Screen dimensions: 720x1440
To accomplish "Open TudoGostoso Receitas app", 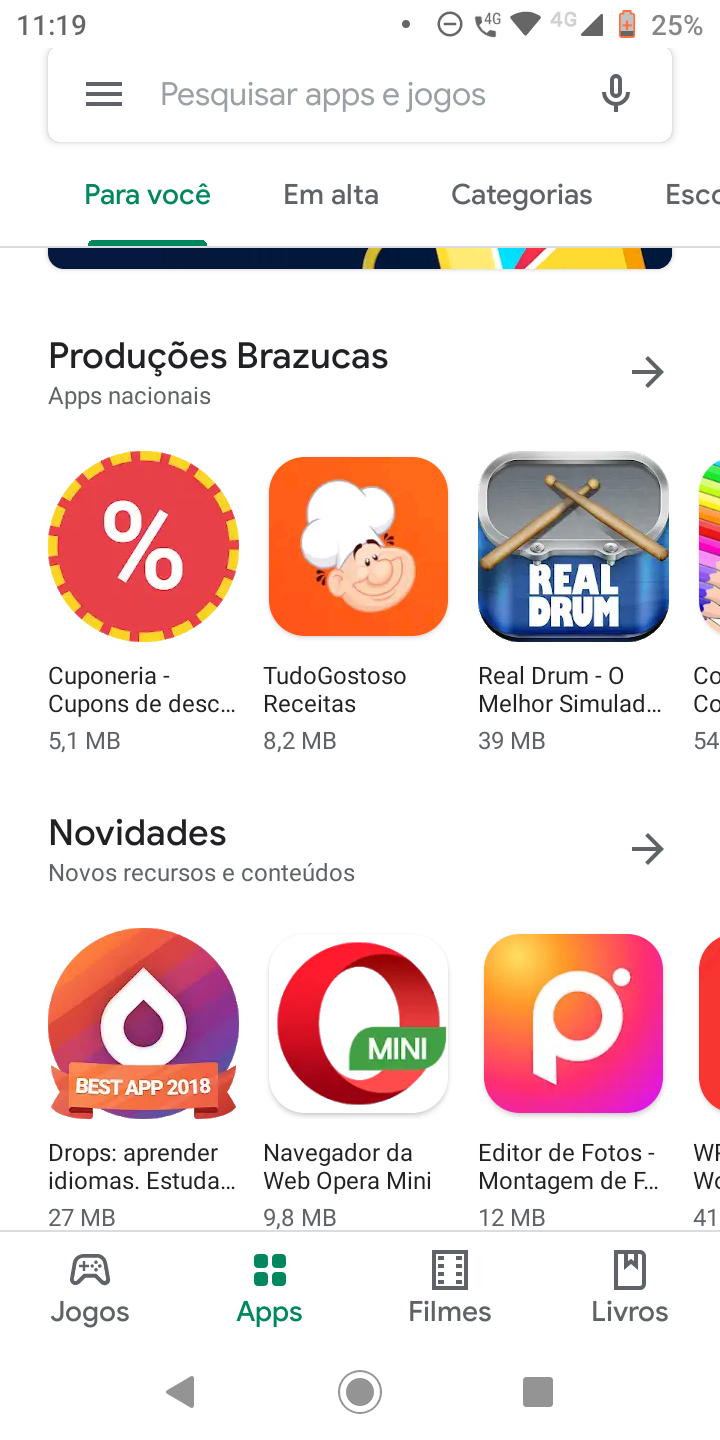I will 358,546.
